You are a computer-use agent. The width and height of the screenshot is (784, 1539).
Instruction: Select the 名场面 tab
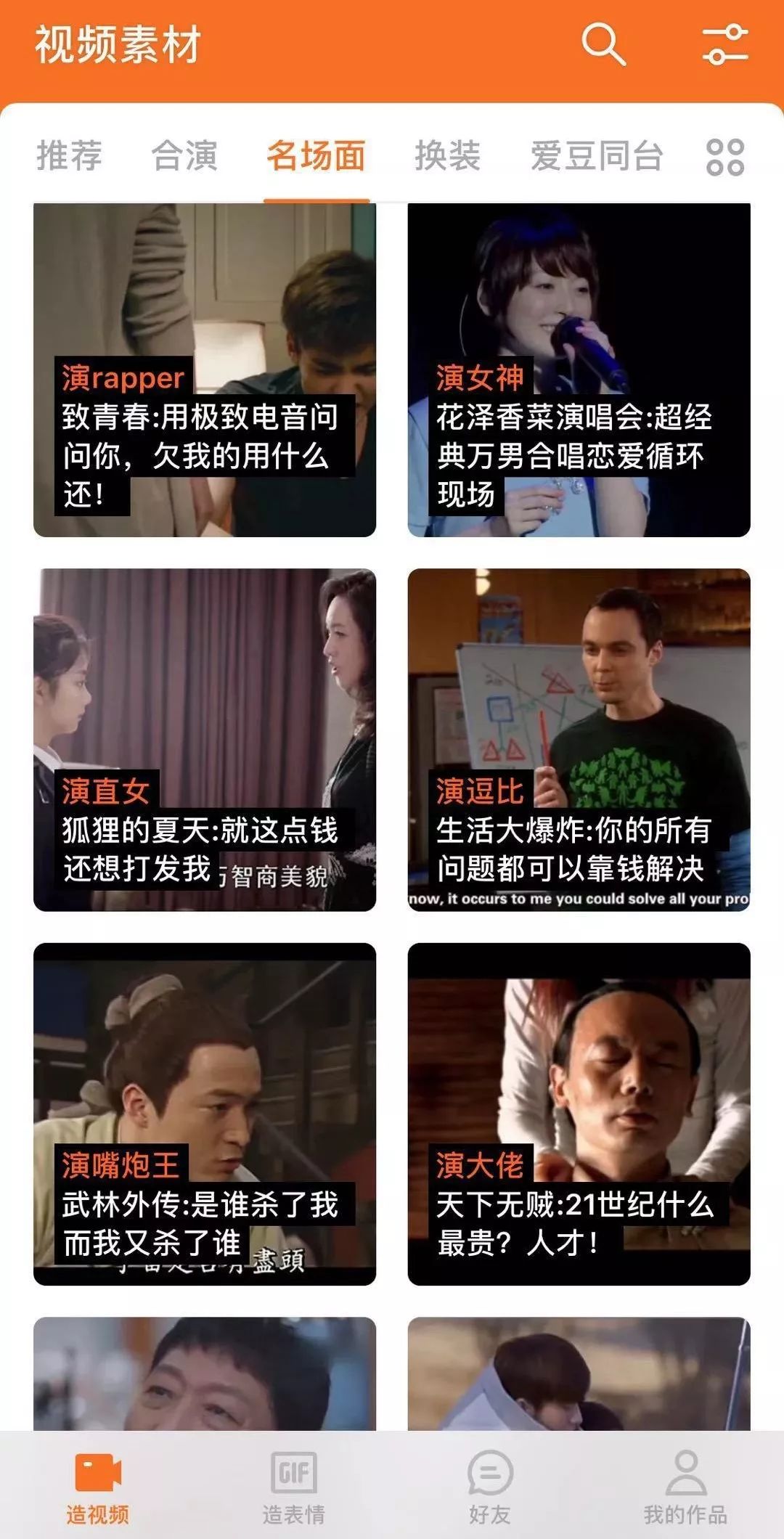pos(317,156)
